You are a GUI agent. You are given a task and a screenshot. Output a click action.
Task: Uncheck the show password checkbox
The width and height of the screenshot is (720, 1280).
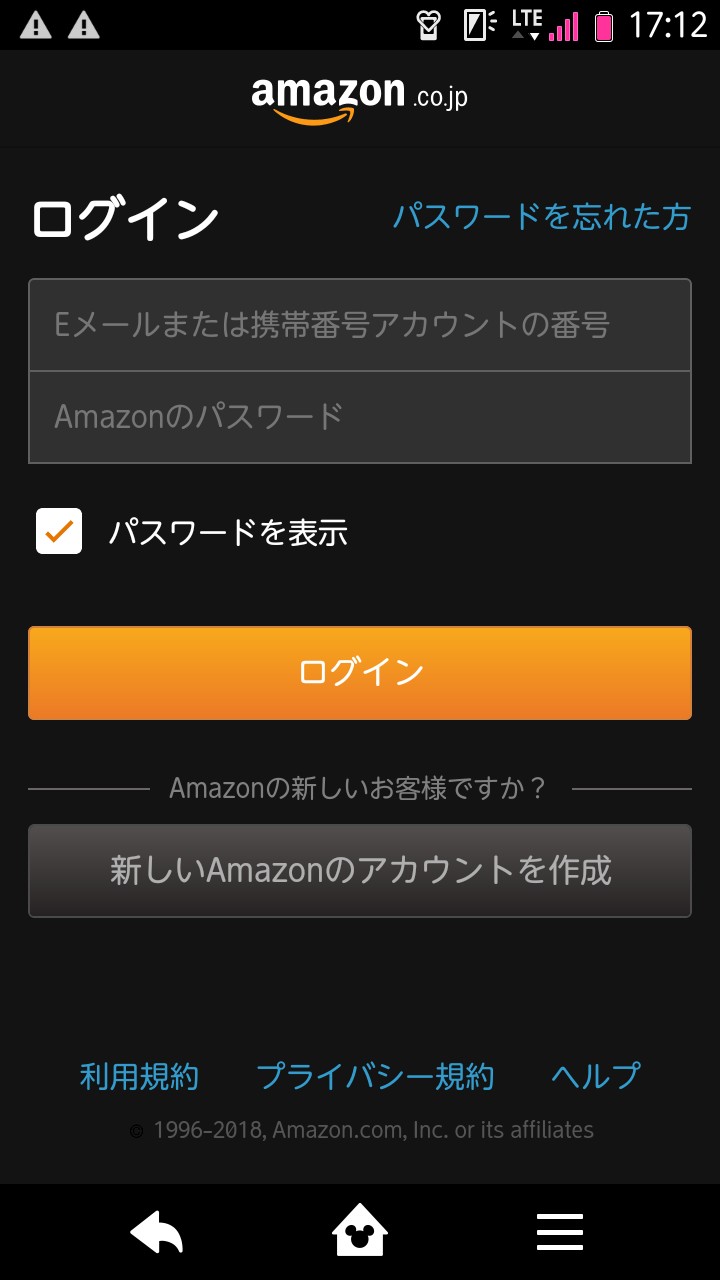[x=59, y=531]
